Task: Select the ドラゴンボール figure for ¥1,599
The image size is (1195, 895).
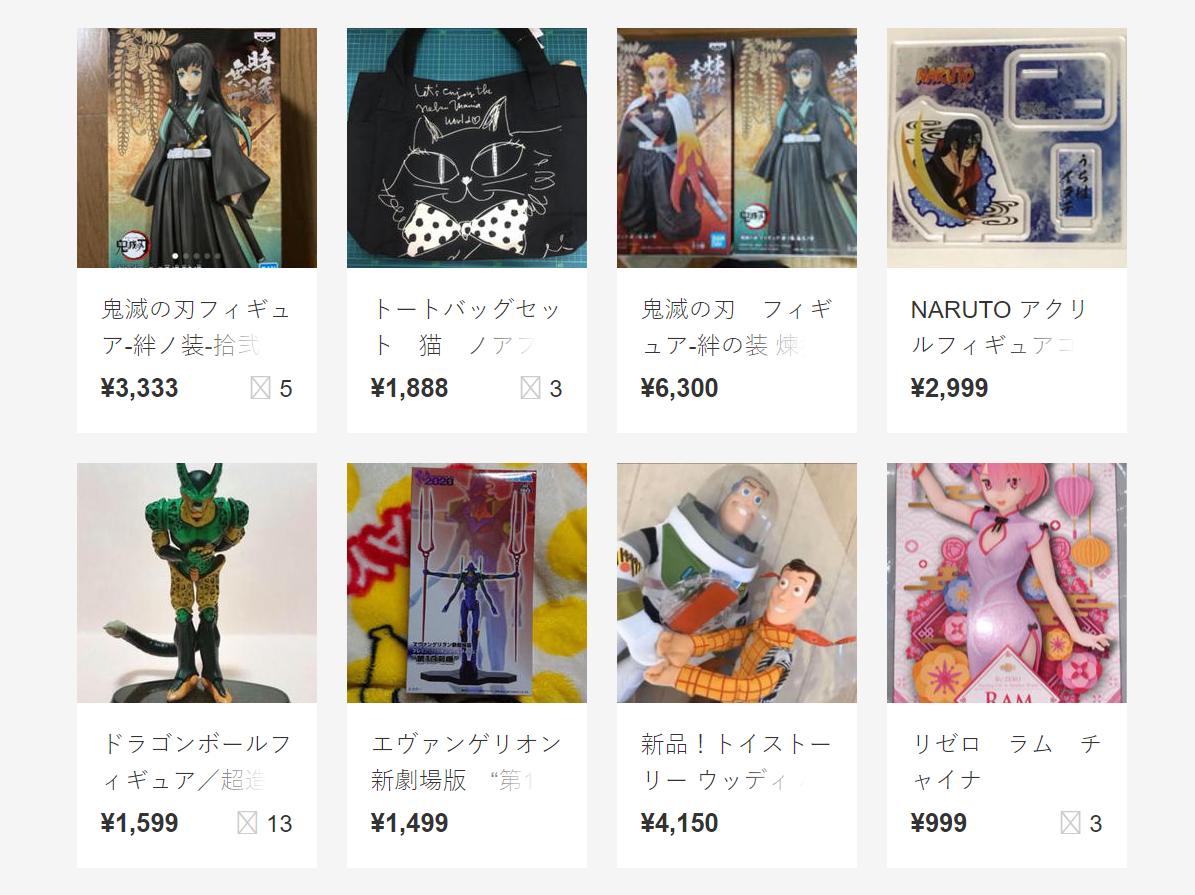Action: (x=196, y=583)
